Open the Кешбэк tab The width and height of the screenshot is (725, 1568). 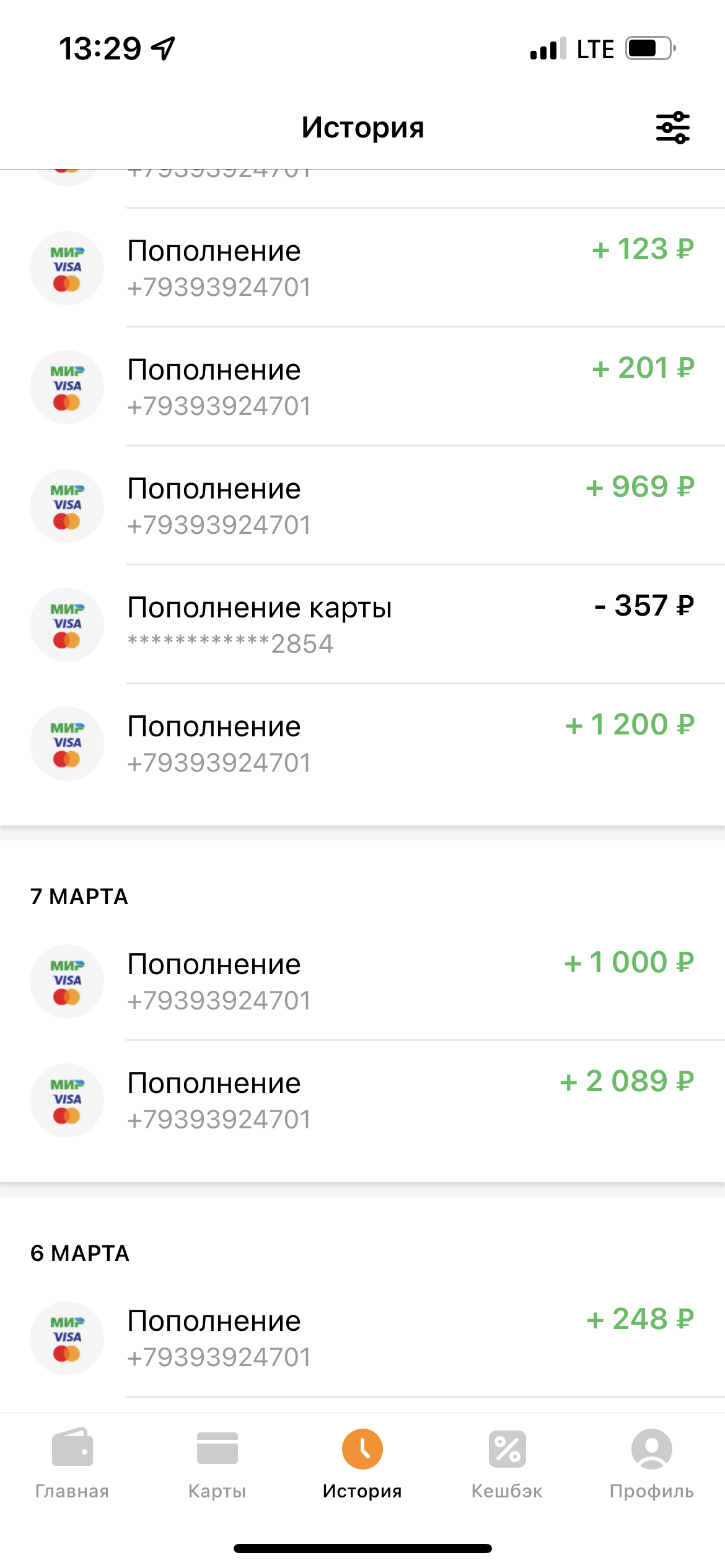[507, 1463]
